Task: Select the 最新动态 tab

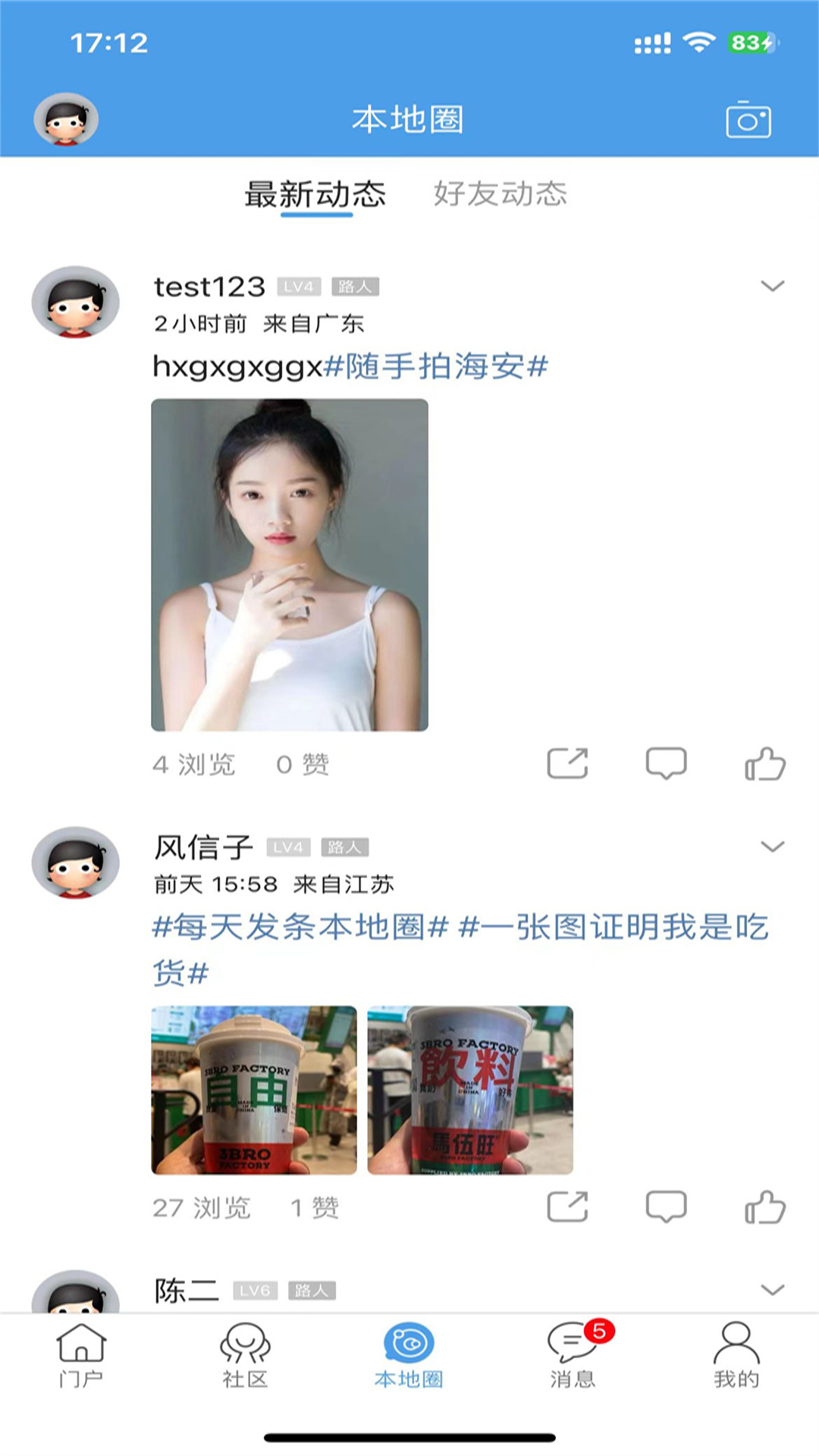Action: click(315, 194)
